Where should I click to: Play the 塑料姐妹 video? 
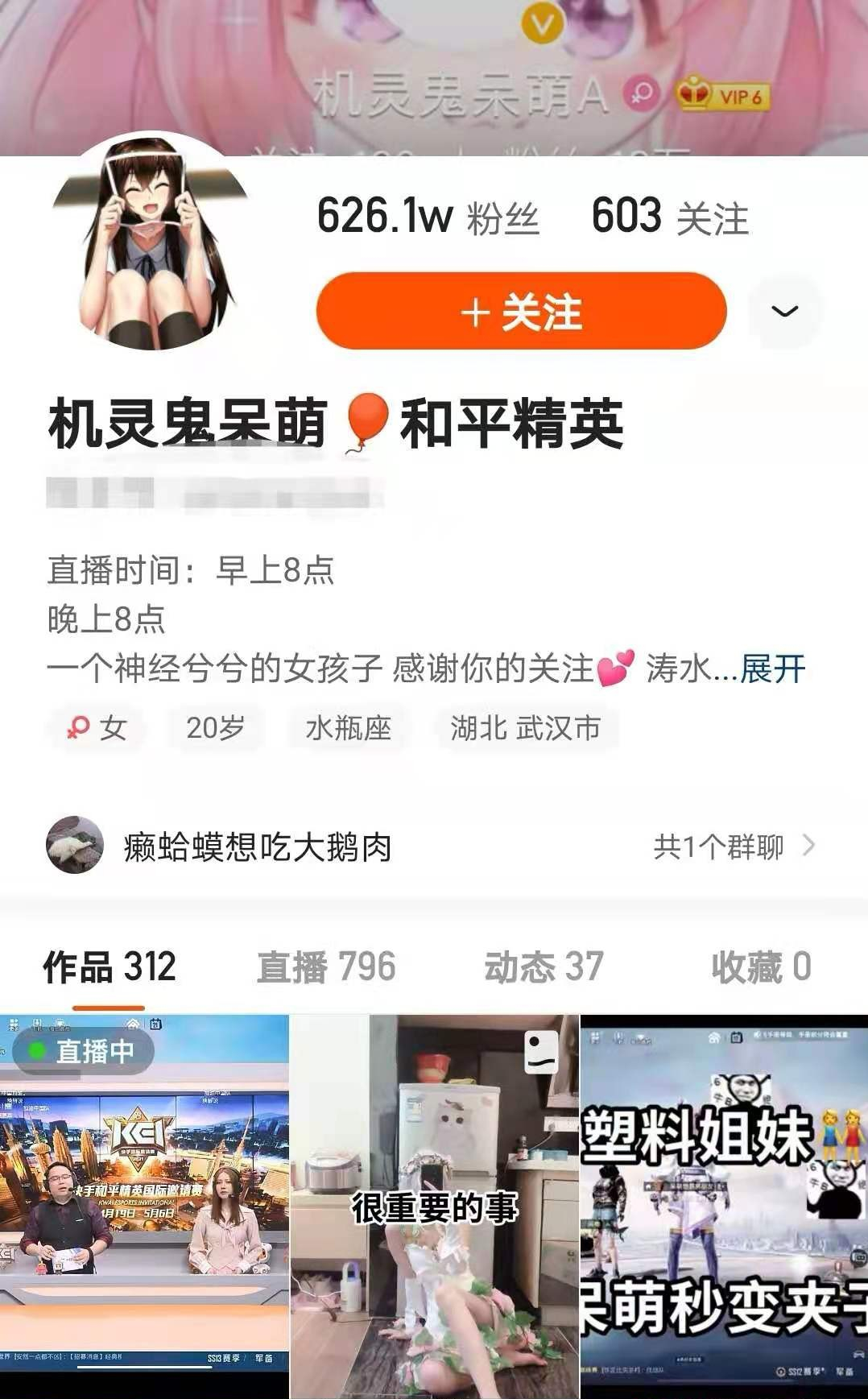coord(723,1206)
